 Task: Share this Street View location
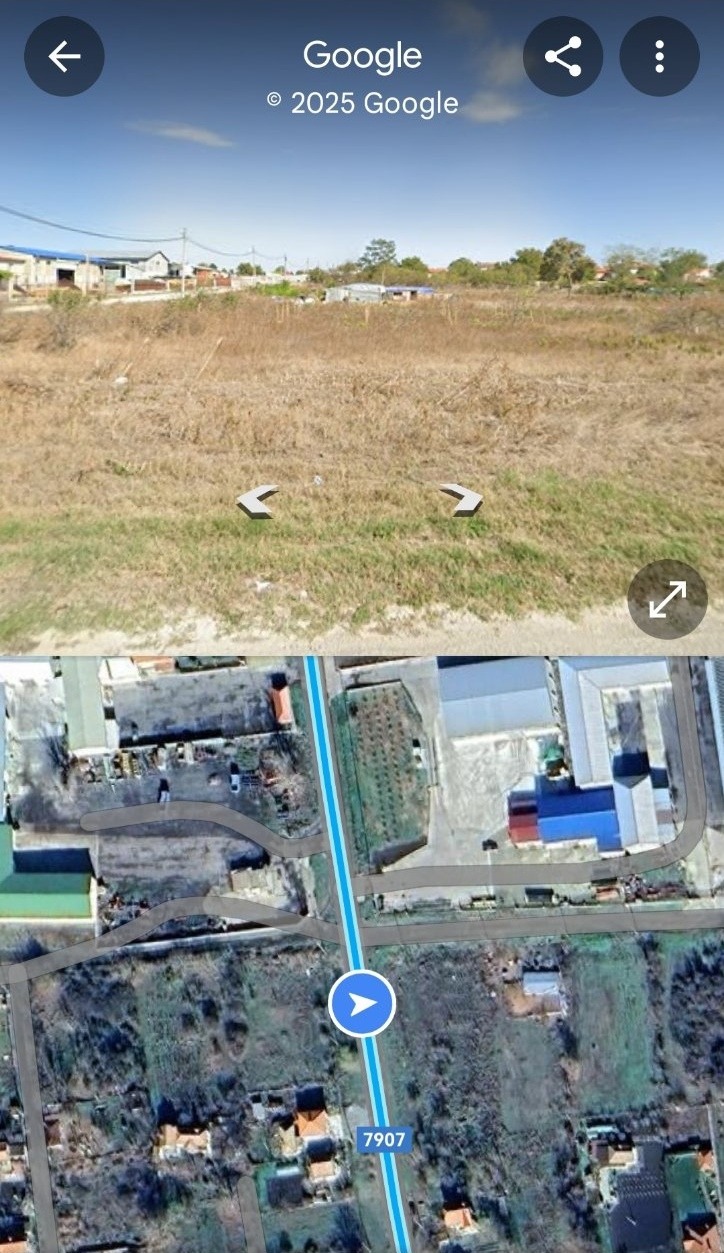(563, 57)
